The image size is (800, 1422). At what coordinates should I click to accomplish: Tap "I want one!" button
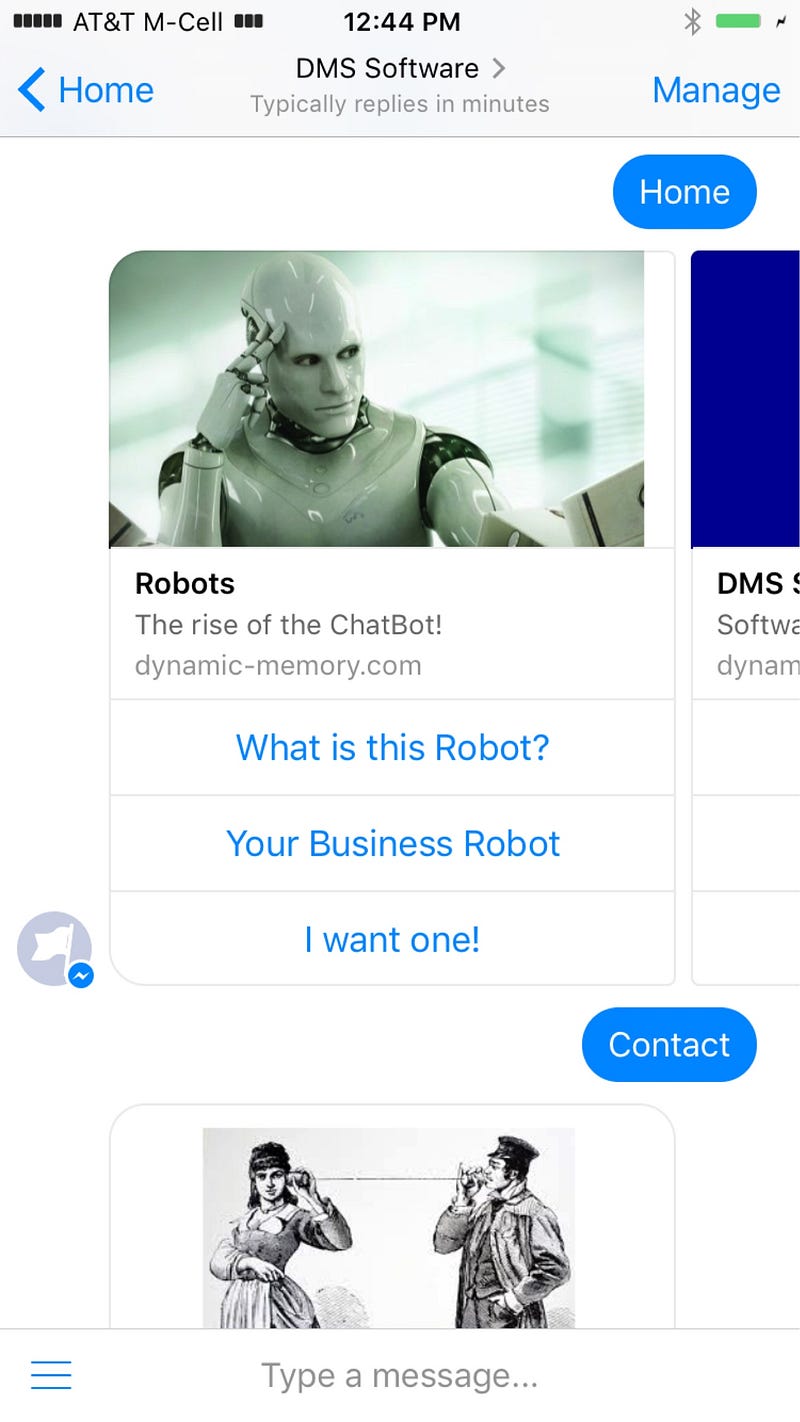(x=392, y=939)
